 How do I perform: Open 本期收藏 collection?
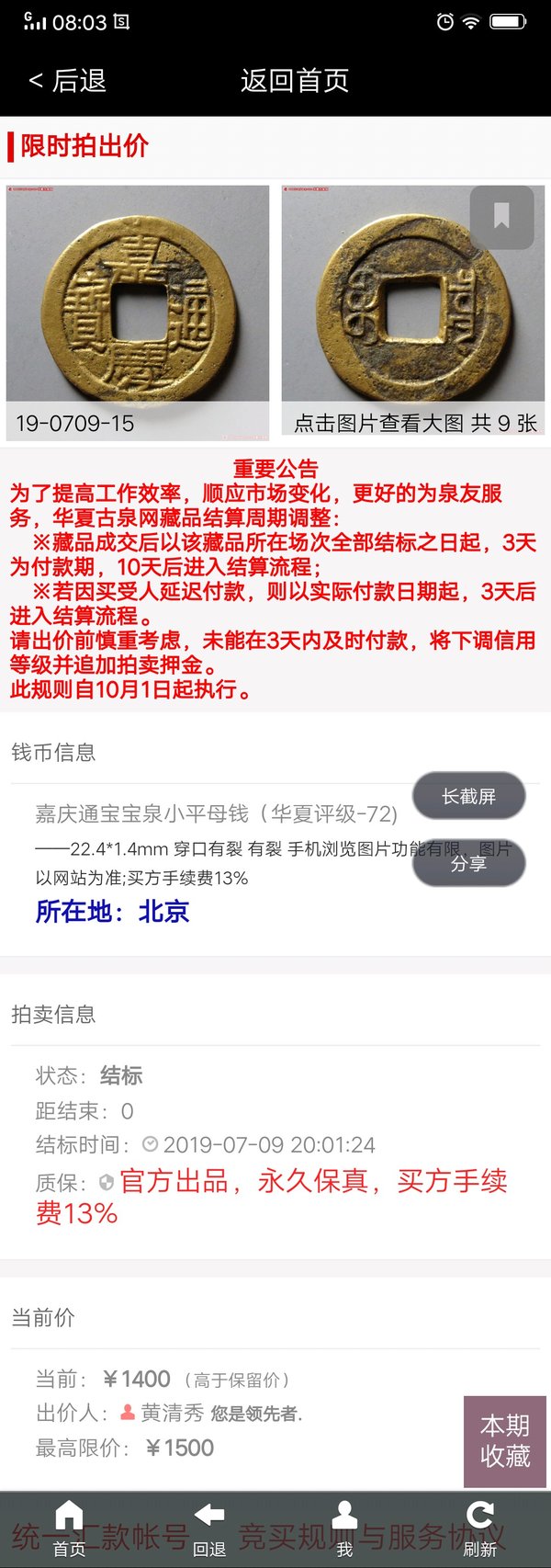(x=504, y=1440)
